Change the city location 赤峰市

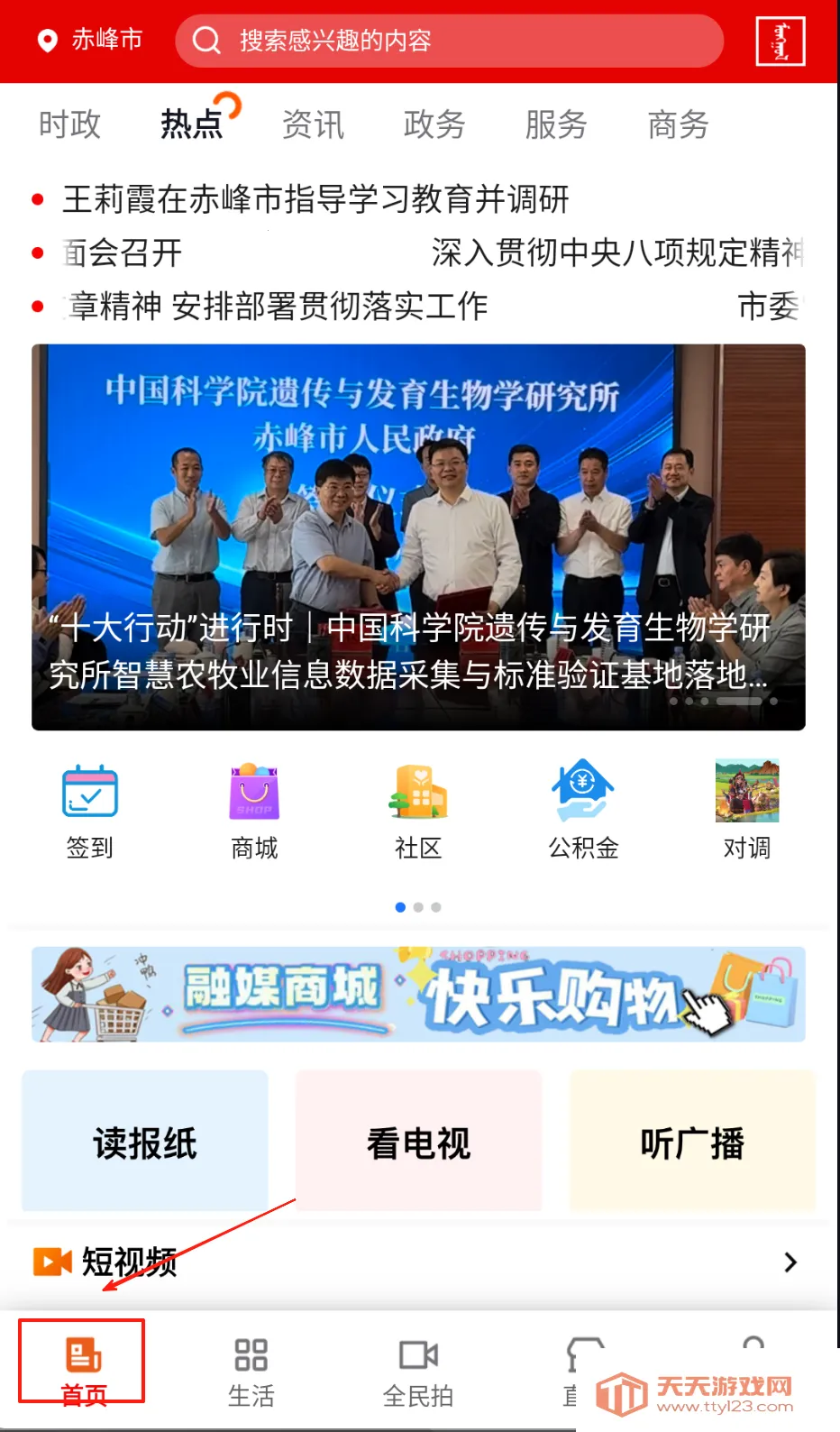pos(90,40)
